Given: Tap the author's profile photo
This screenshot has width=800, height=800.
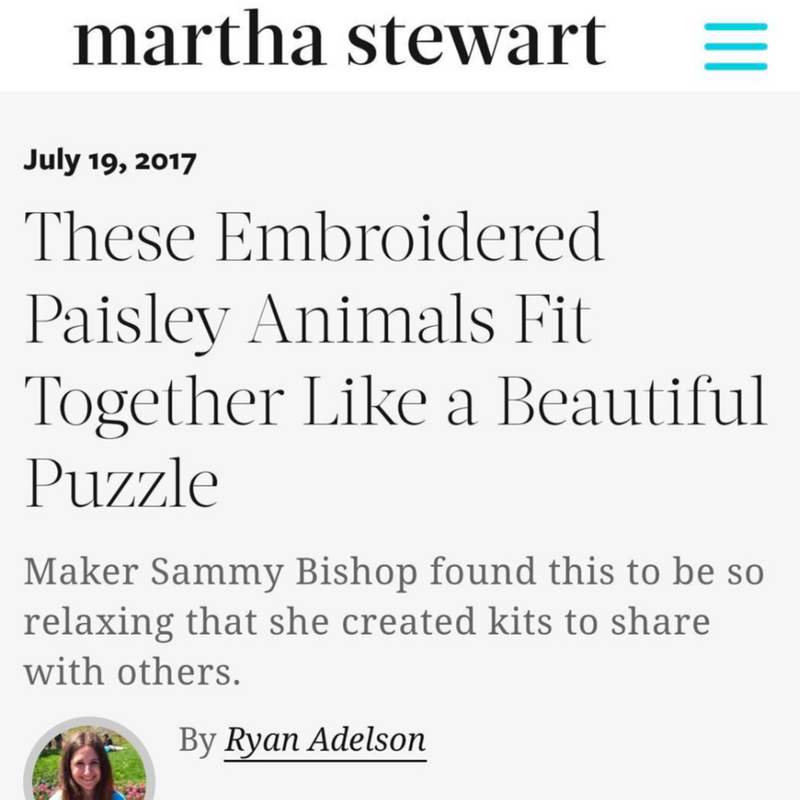Looking at the screenshot, I should click(x=88, y=764).
